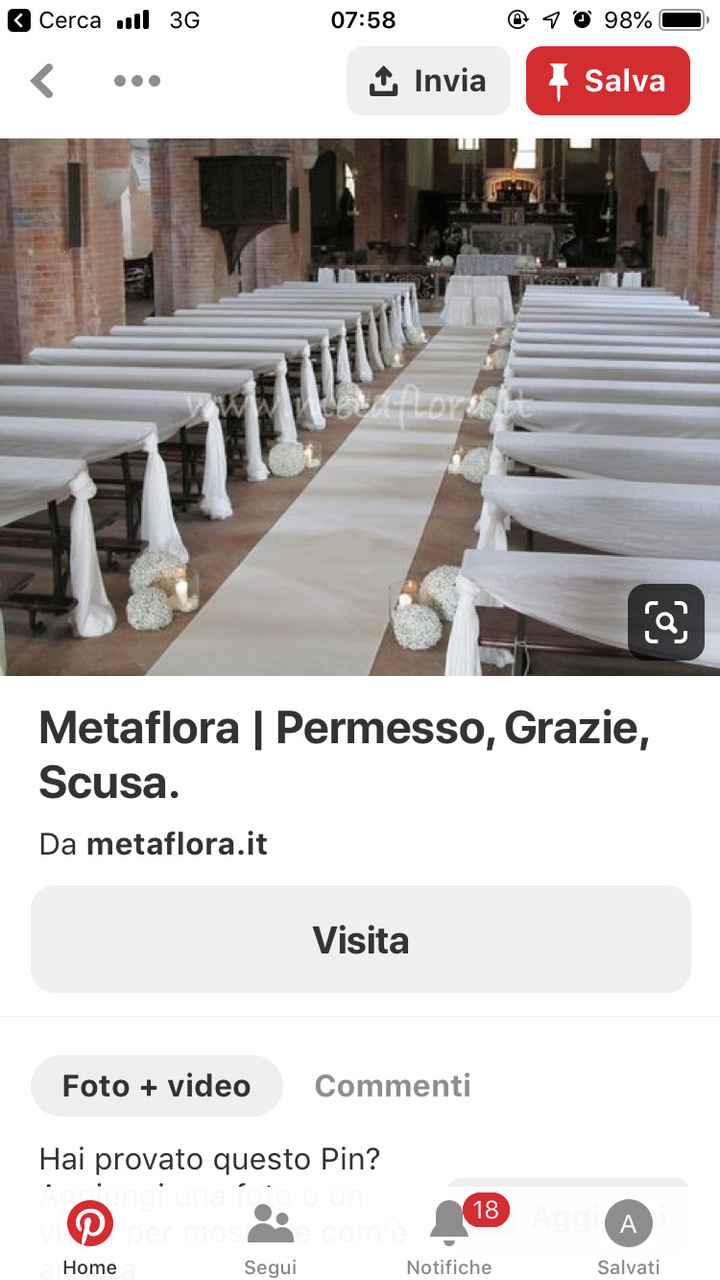Check the Notifiche bell tab

click(449, 1238)
